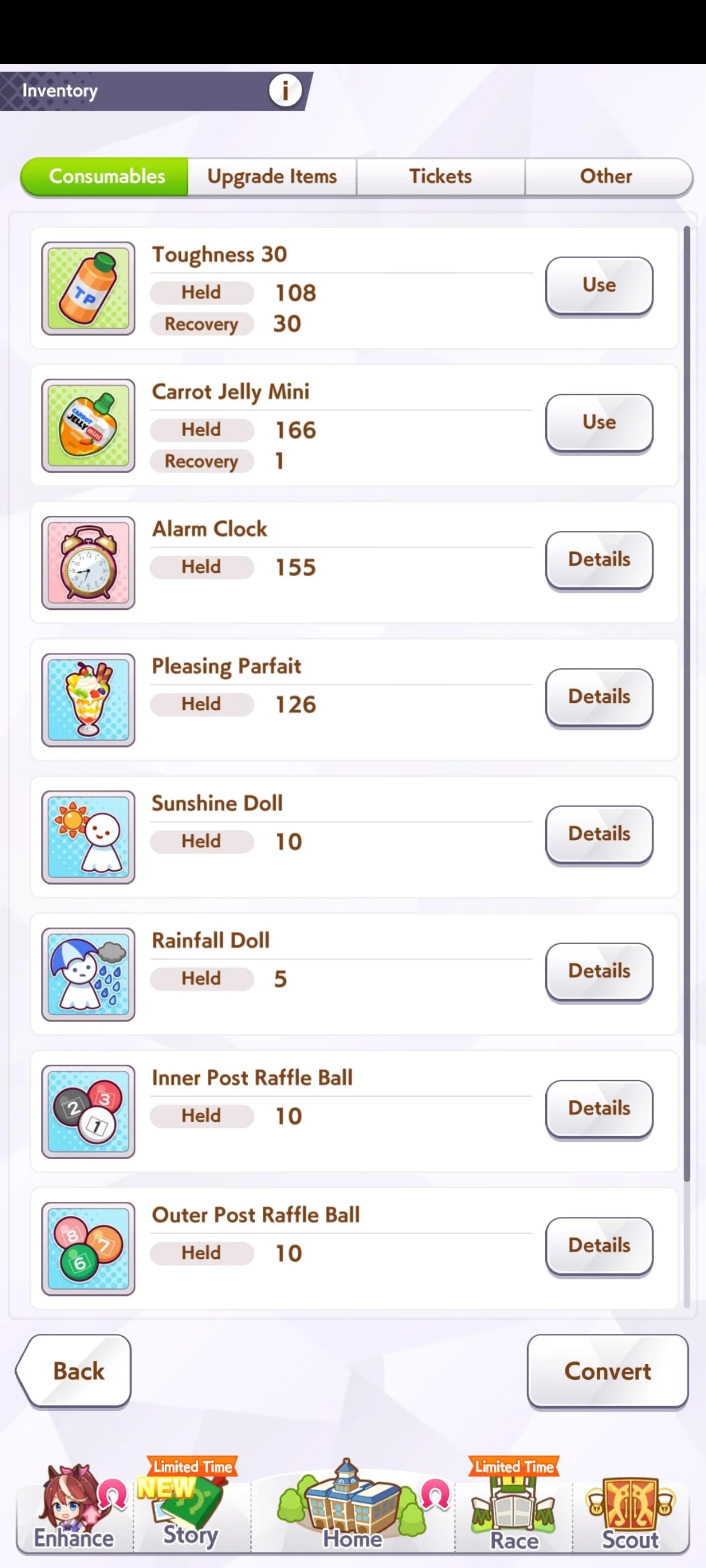The height and width of the screenshot is (1568, 706).
Task: Open the inventory info icon
Action: pyautogui.click(x=285, y=91)
